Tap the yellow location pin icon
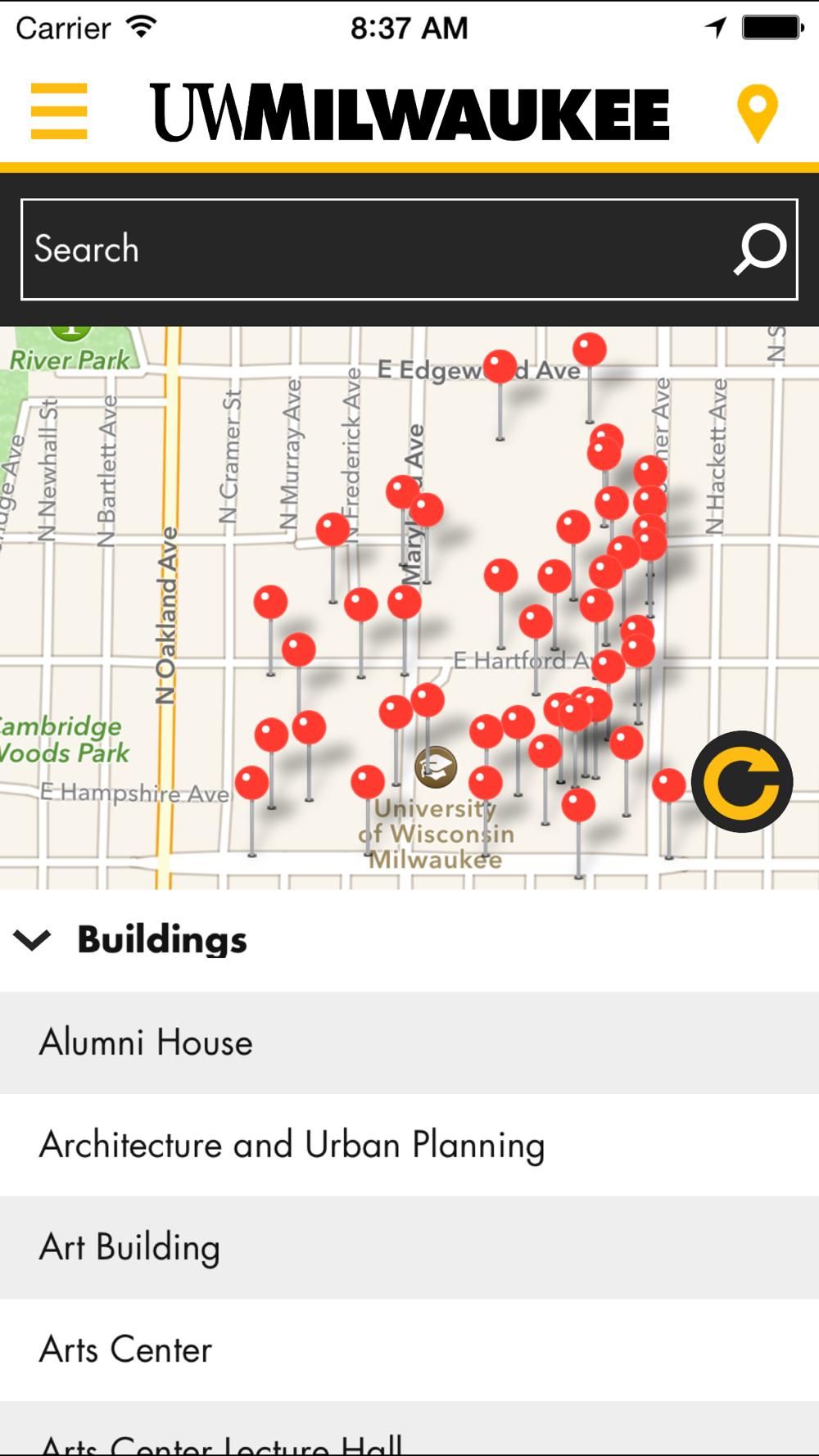 pos(757,113)
